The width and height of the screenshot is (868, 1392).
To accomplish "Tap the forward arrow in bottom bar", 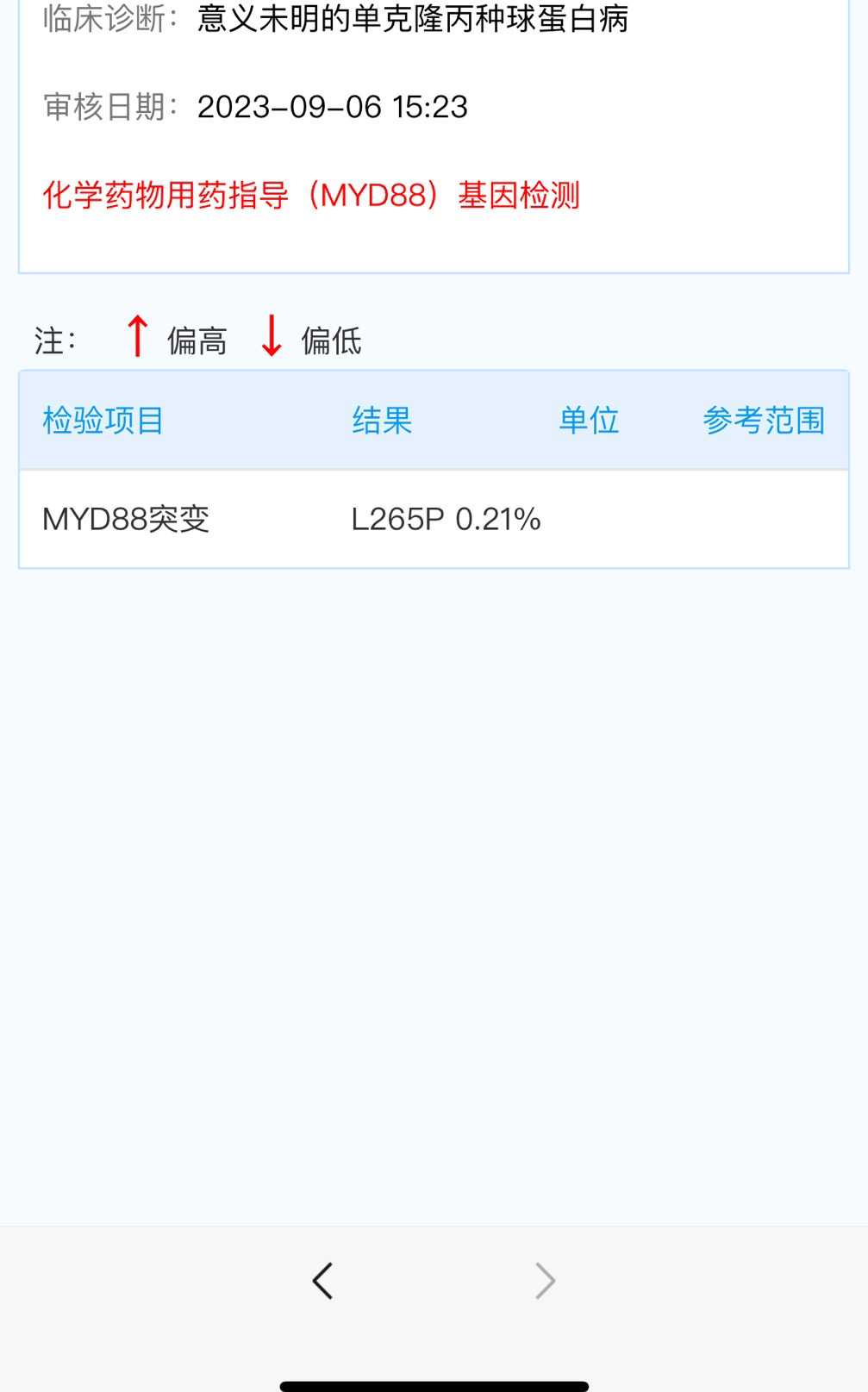I will tap(545, 1281).
